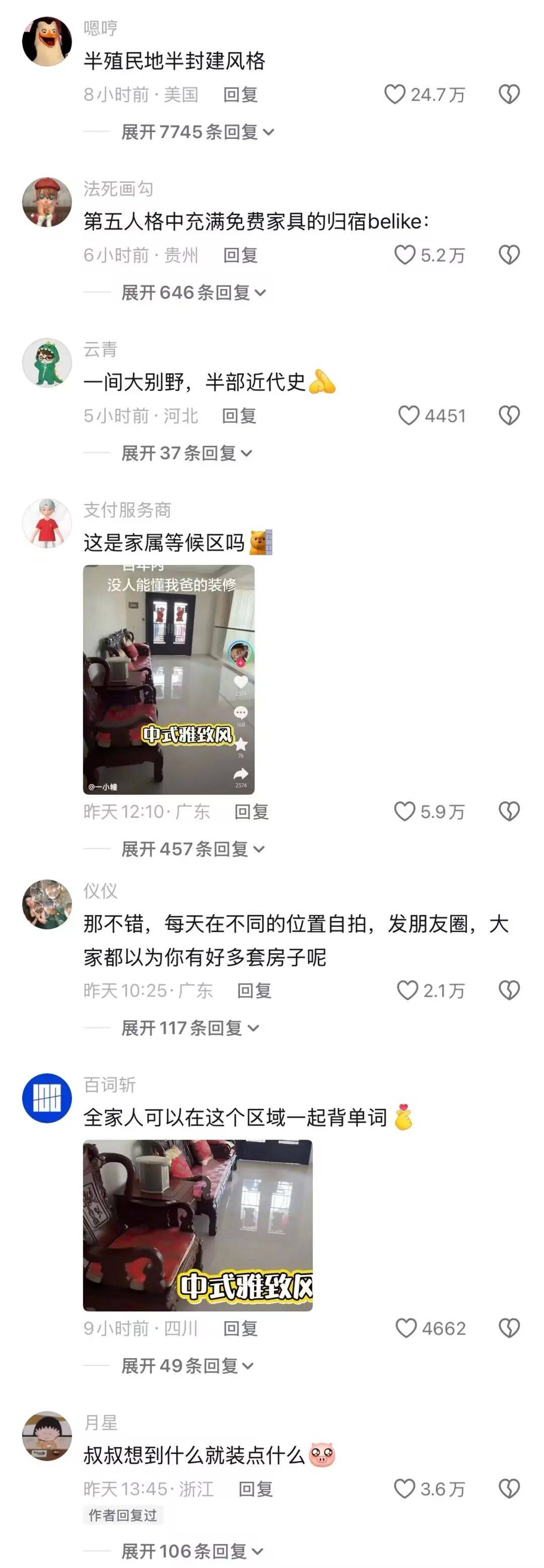This screenshot has height=1568, width=544.
Task: Like 月星's comment with 3.6万 likes
Action: click(x=404, y=1489)
